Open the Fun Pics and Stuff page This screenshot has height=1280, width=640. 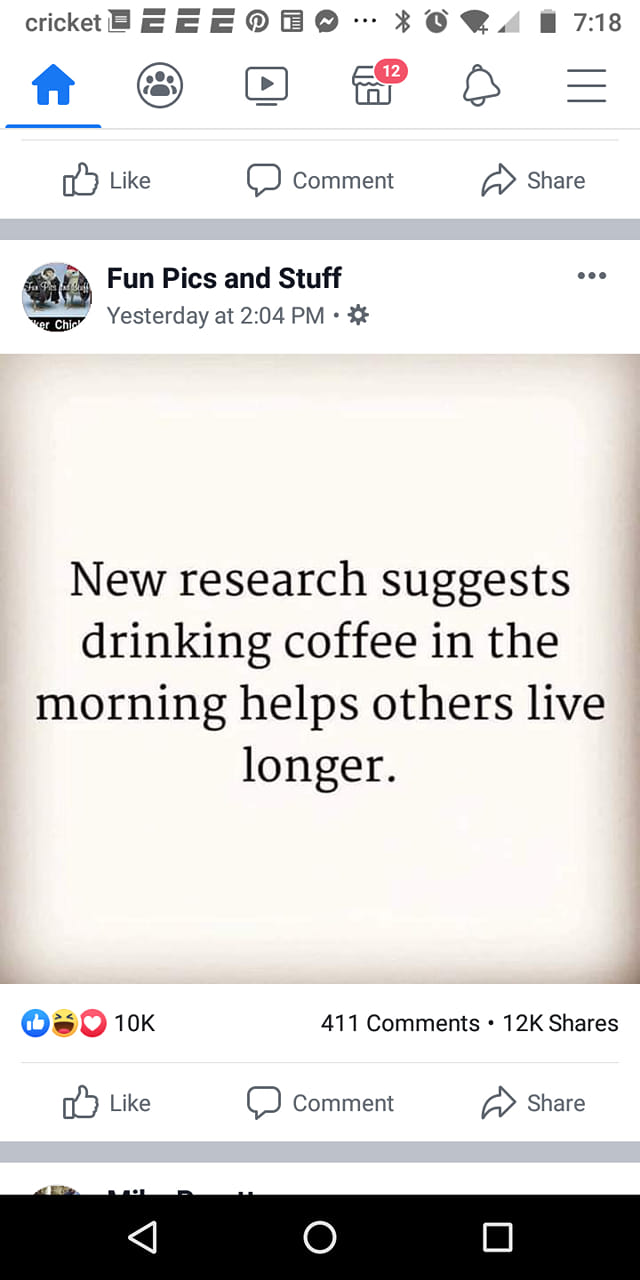click(224, 278)
